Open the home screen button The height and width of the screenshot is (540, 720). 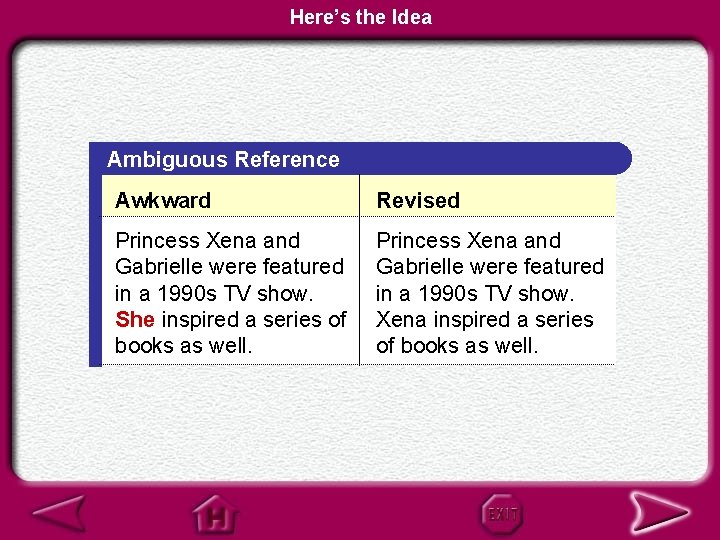[216, 514]
